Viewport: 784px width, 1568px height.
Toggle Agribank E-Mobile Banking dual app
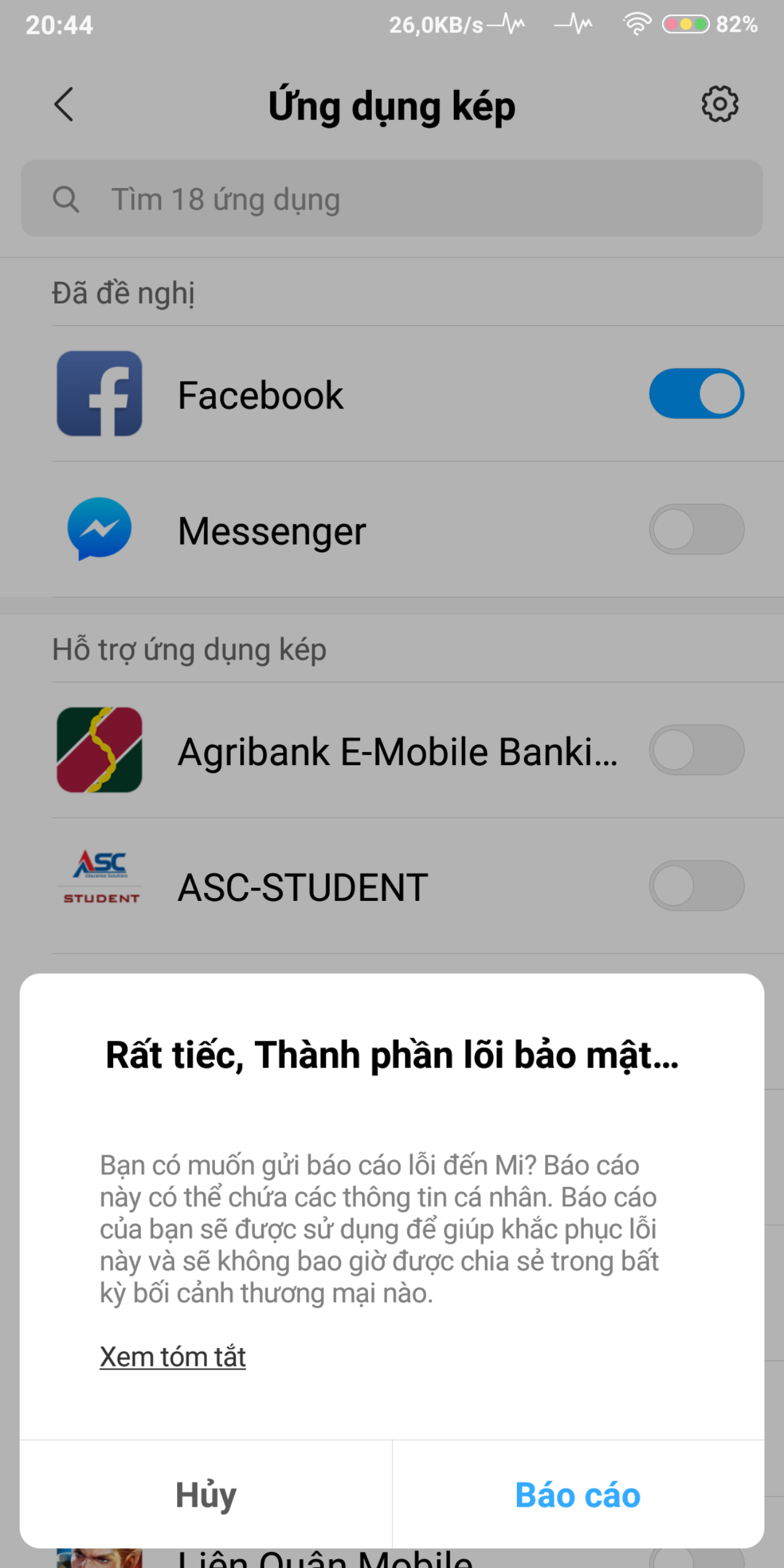coord(696,750)
